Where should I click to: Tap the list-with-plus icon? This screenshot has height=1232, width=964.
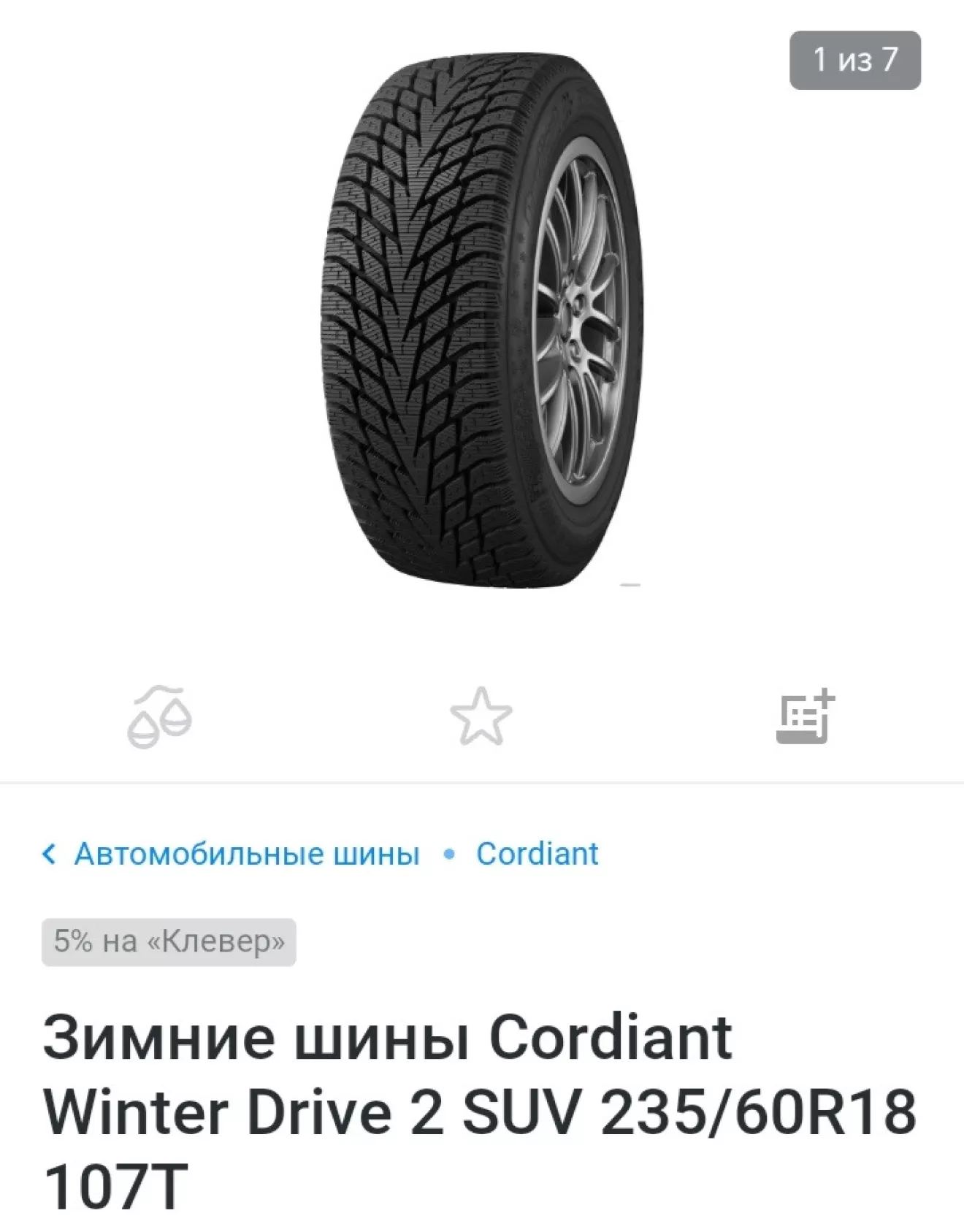pyautogui.click(x=804, y=716)
